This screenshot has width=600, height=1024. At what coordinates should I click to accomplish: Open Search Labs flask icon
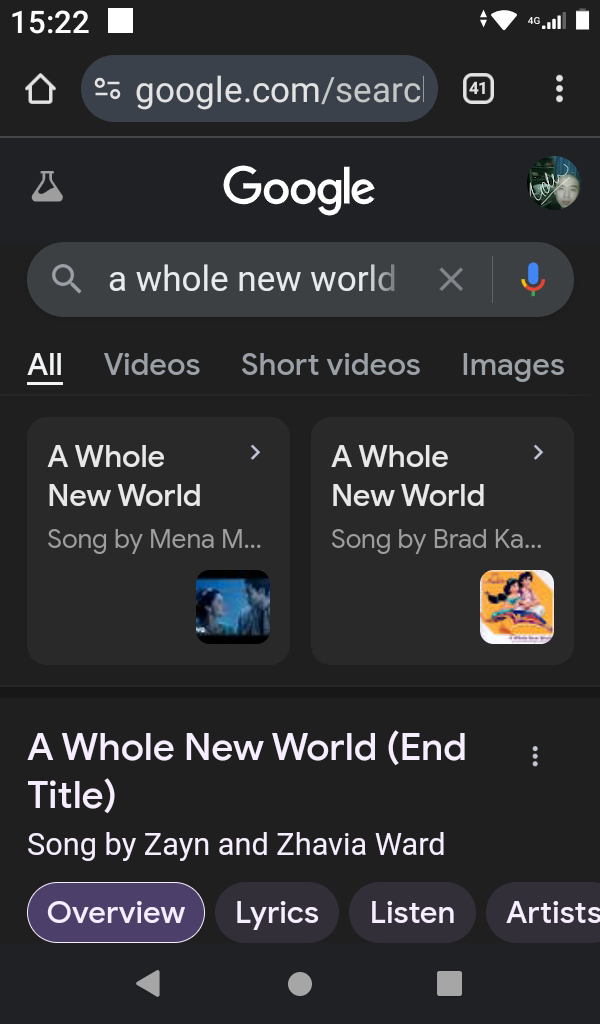click(x=48, y=187)
